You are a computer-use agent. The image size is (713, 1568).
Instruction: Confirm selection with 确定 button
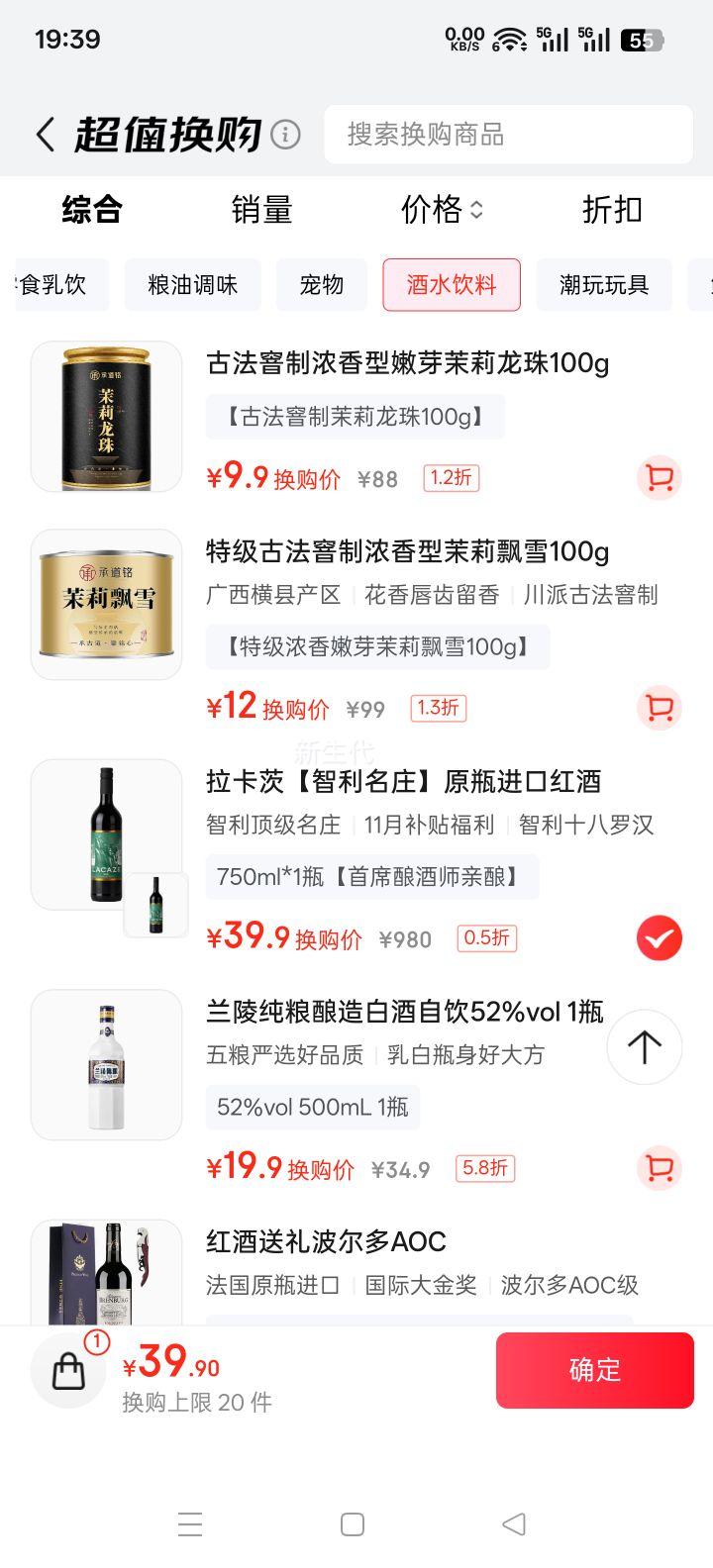[x=594, y=1370]
